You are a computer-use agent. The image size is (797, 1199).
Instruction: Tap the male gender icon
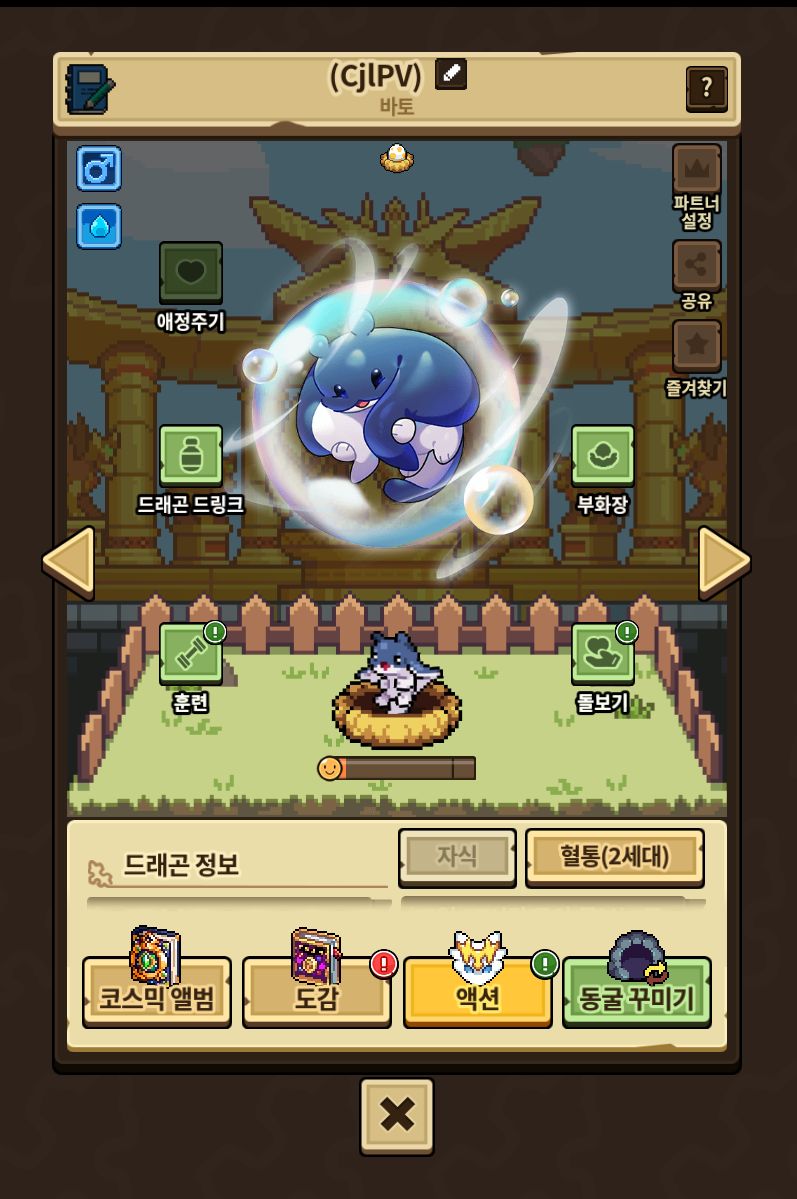tap(99, 169)
